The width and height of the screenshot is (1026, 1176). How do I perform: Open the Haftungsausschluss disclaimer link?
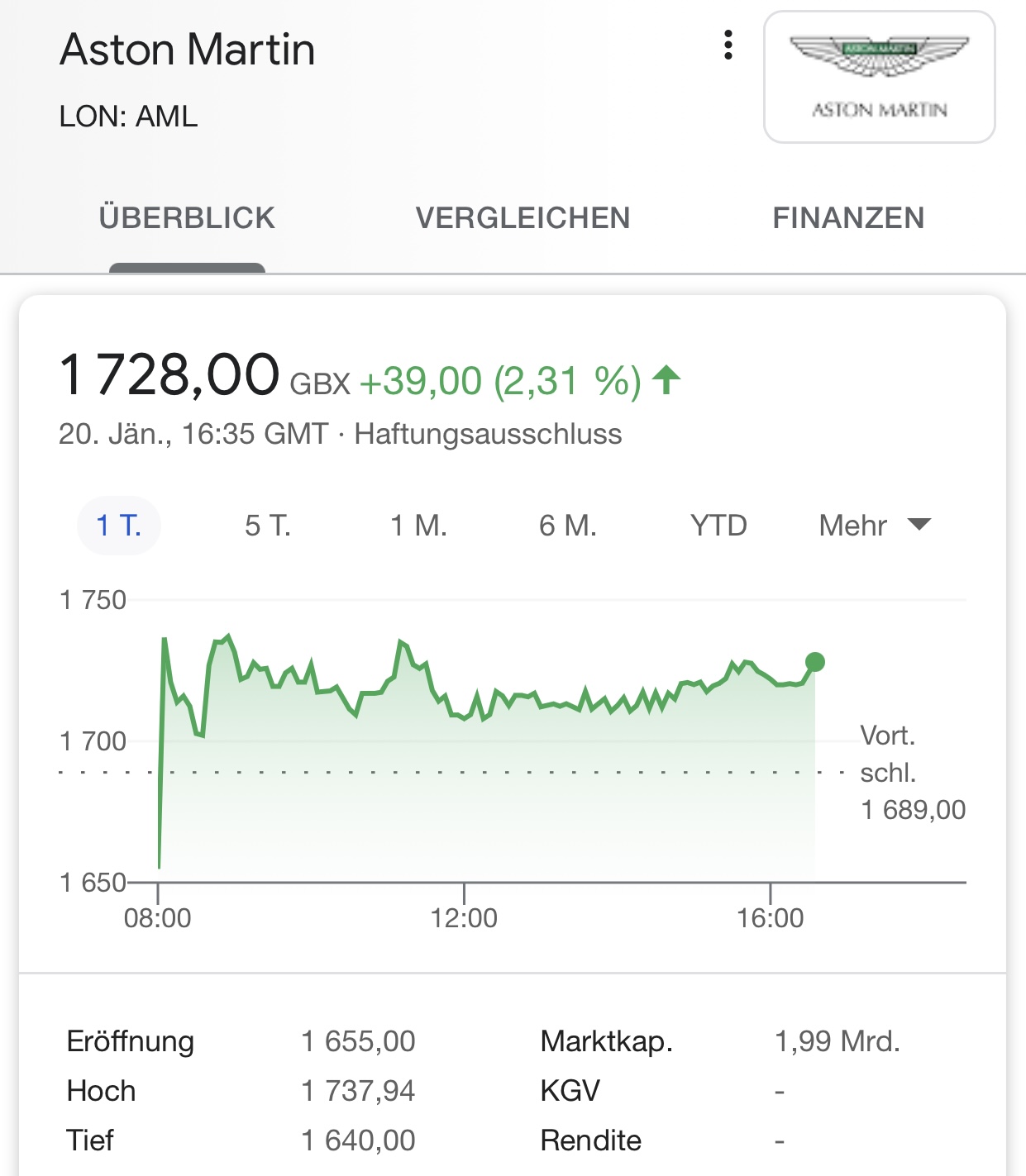coord(488,434)
